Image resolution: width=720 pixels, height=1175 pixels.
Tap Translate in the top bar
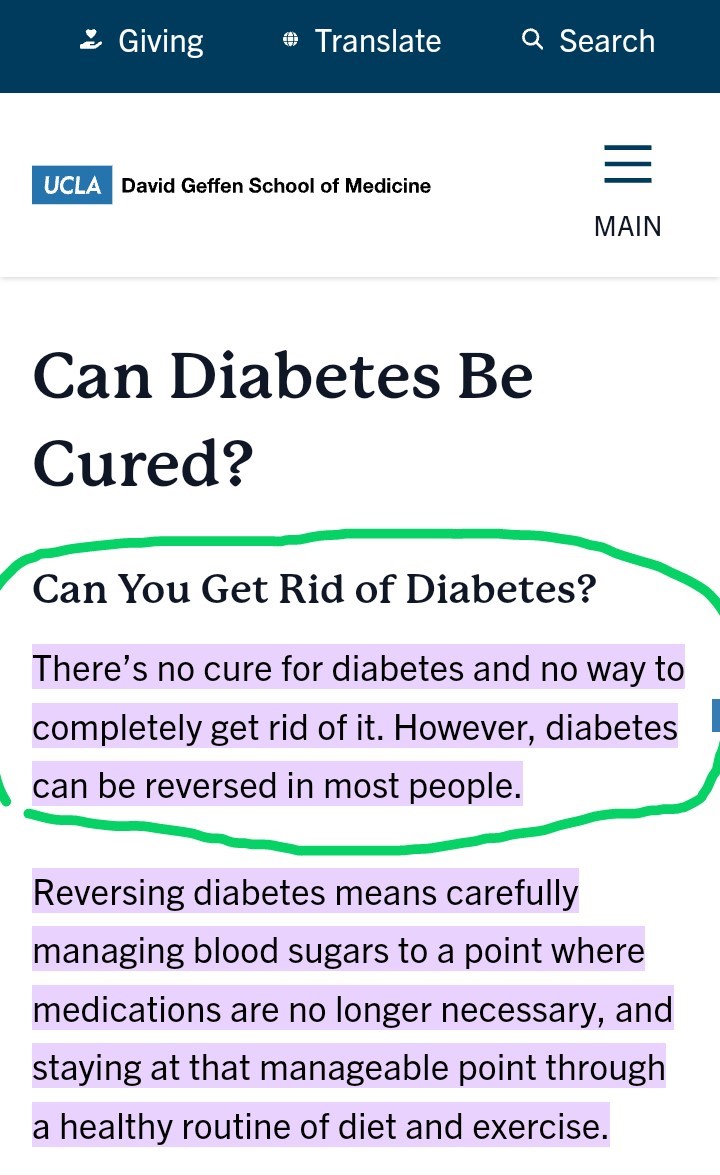tap(362, 41)
